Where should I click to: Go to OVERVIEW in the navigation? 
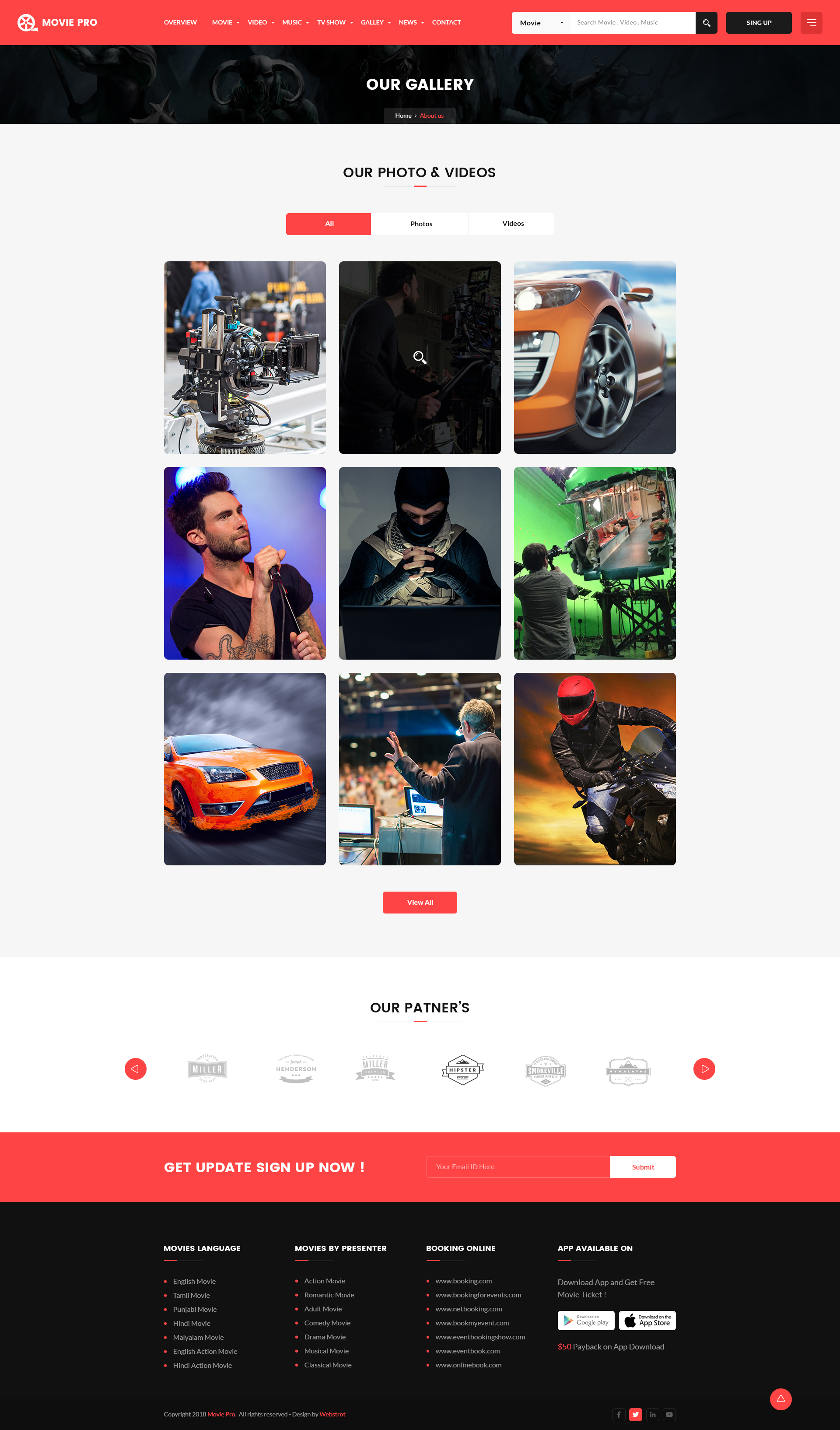coord(180,23)
